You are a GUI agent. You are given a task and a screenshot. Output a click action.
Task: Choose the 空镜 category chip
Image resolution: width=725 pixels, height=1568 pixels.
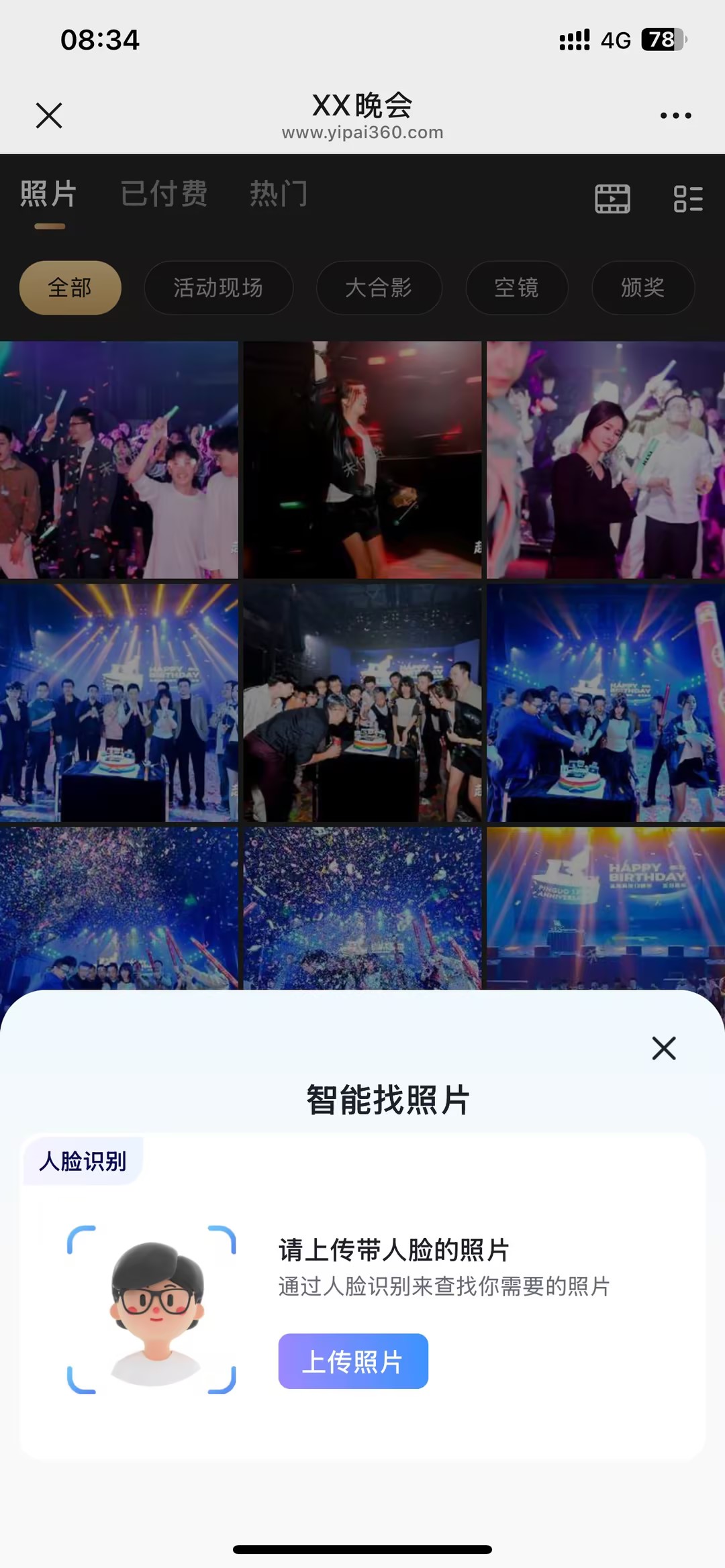516,288
